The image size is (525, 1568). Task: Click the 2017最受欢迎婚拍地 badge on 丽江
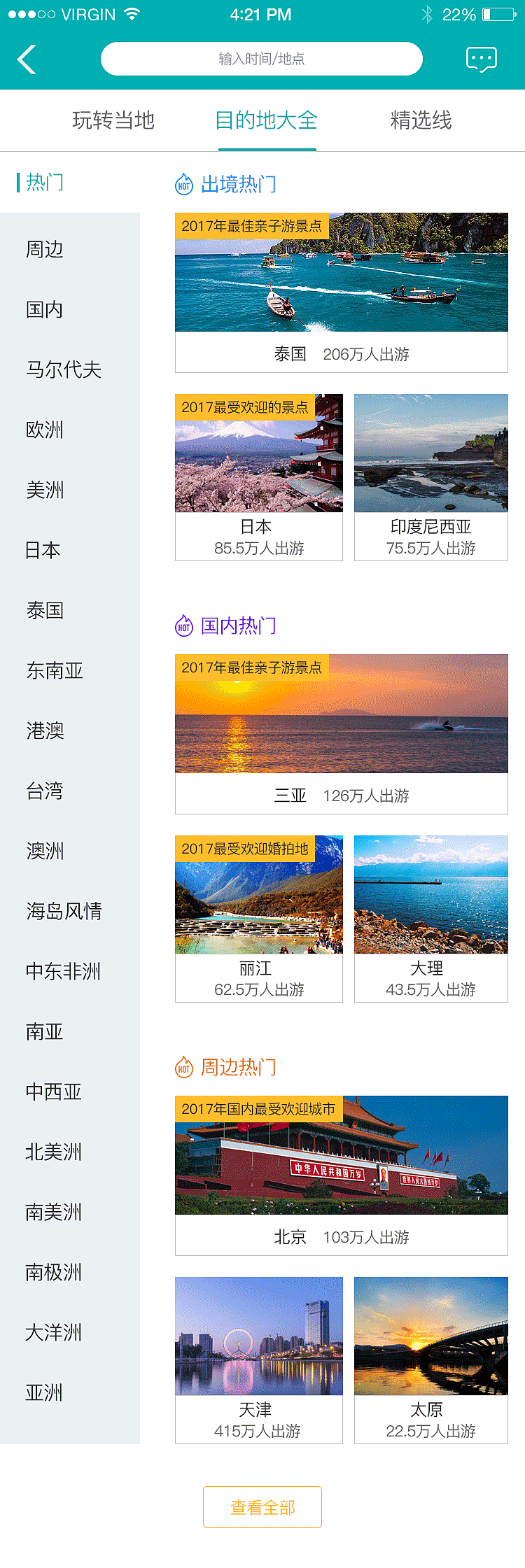[247, 848]
